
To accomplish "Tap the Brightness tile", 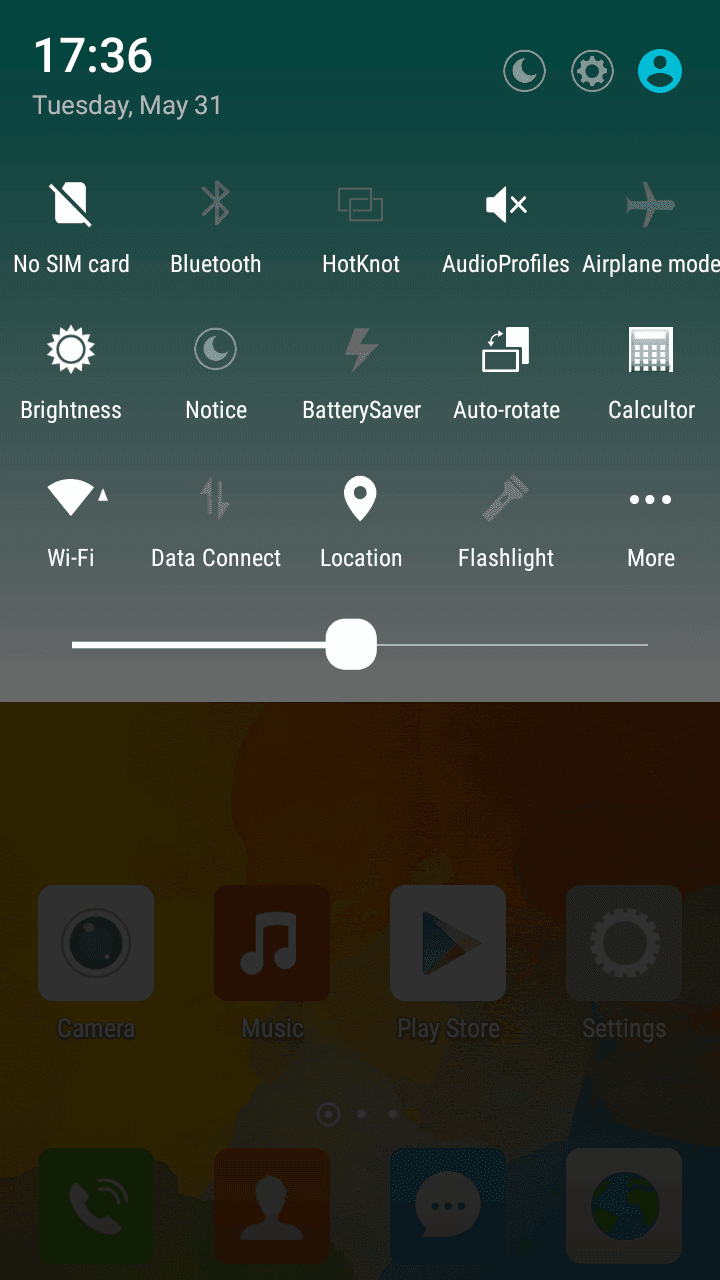I will click(71, 375).
